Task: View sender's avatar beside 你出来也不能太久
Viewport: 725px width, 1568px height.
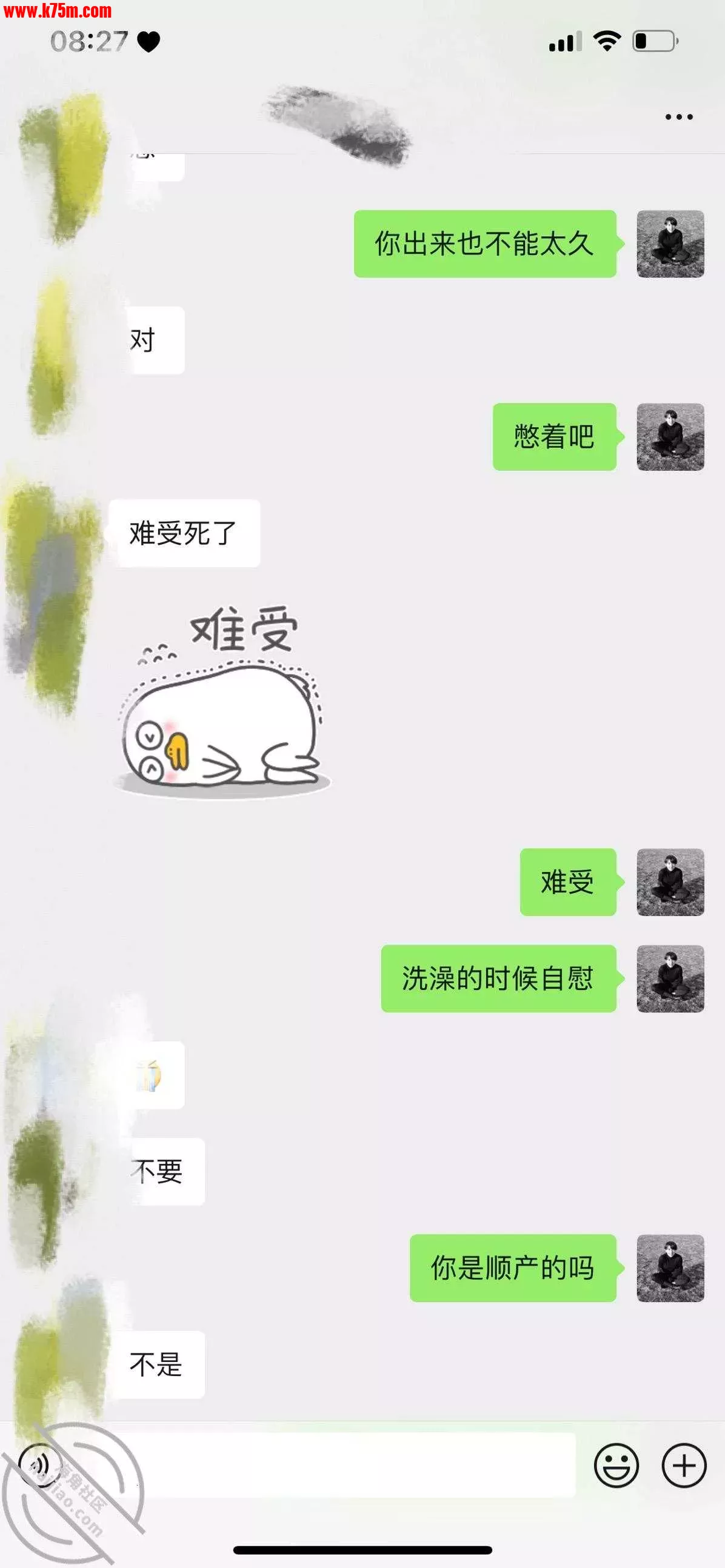Action: pyautogui.click(x=670, y=244)
